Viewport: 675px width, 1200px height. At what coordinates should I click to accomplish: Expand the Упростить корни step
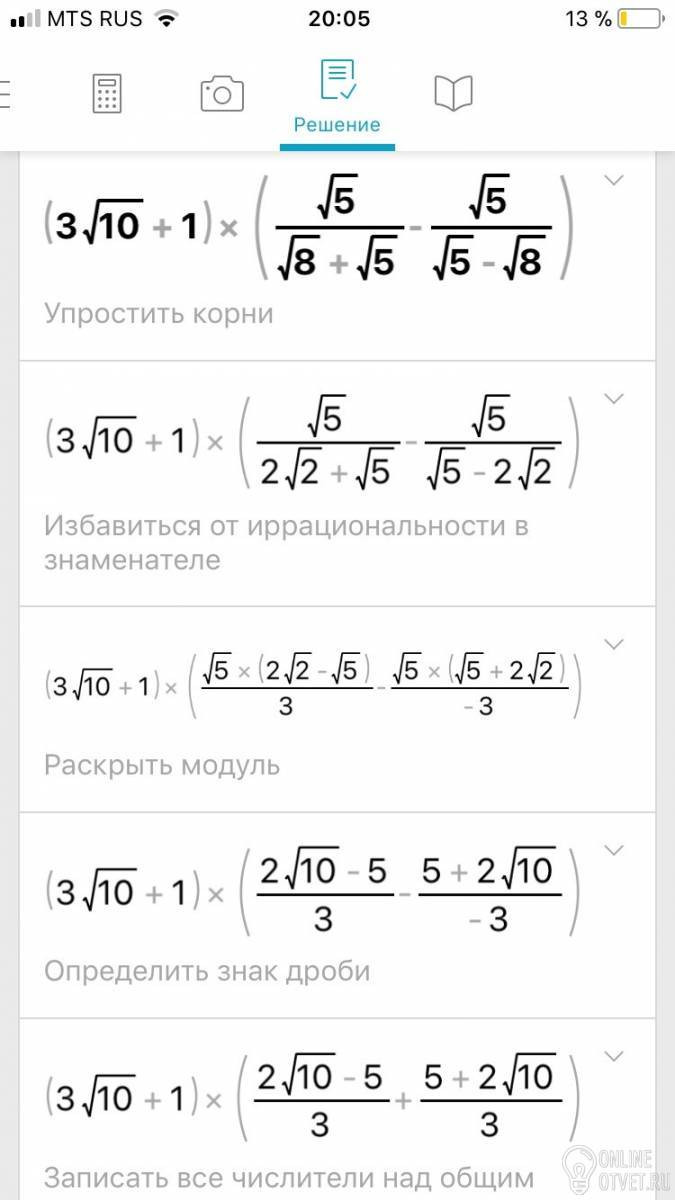(615, 180)
